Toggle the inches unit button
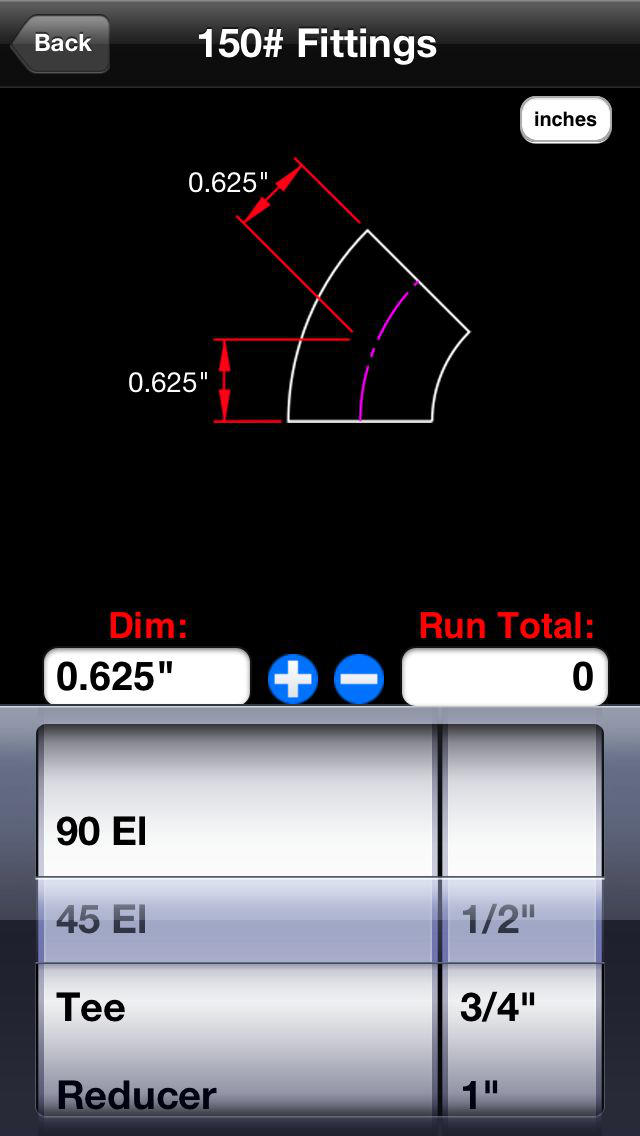This screenshot has height=1136, width=640. [565, 120]
